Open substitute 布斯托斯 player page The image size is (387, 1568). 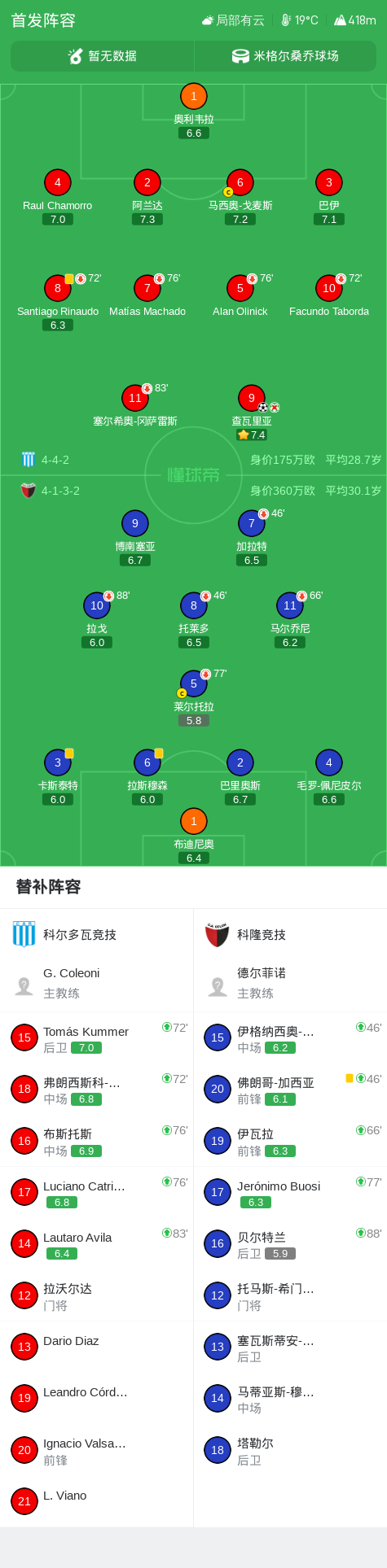tap(96, 1142)
